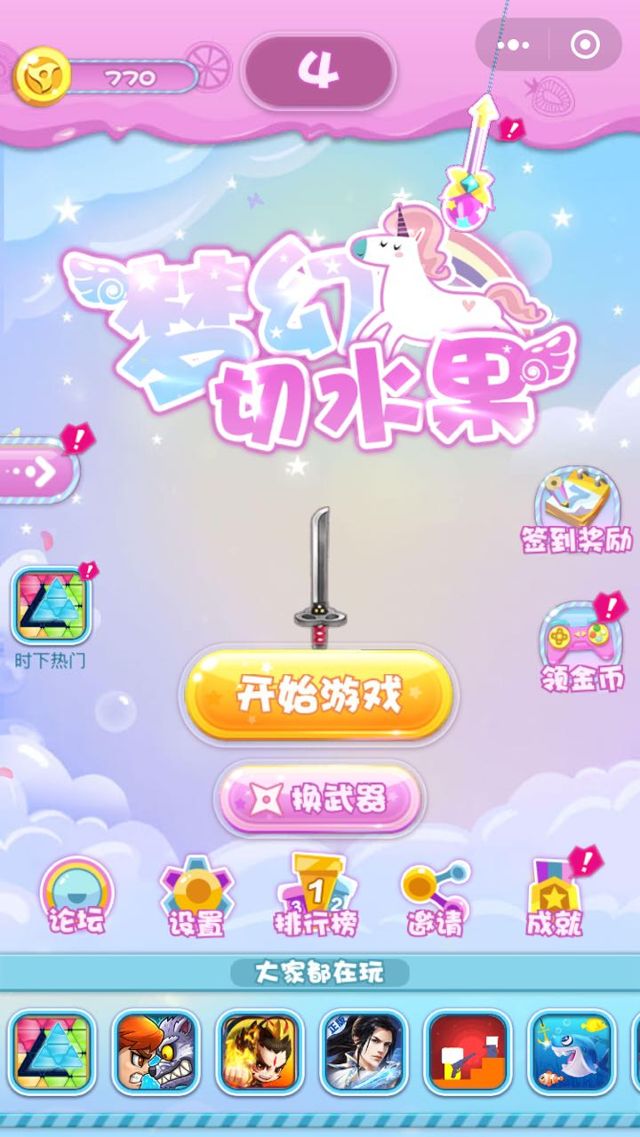The image size is (640, 1137).
Task: Open the flaming warrior game tile
Action: point(260,1052)
